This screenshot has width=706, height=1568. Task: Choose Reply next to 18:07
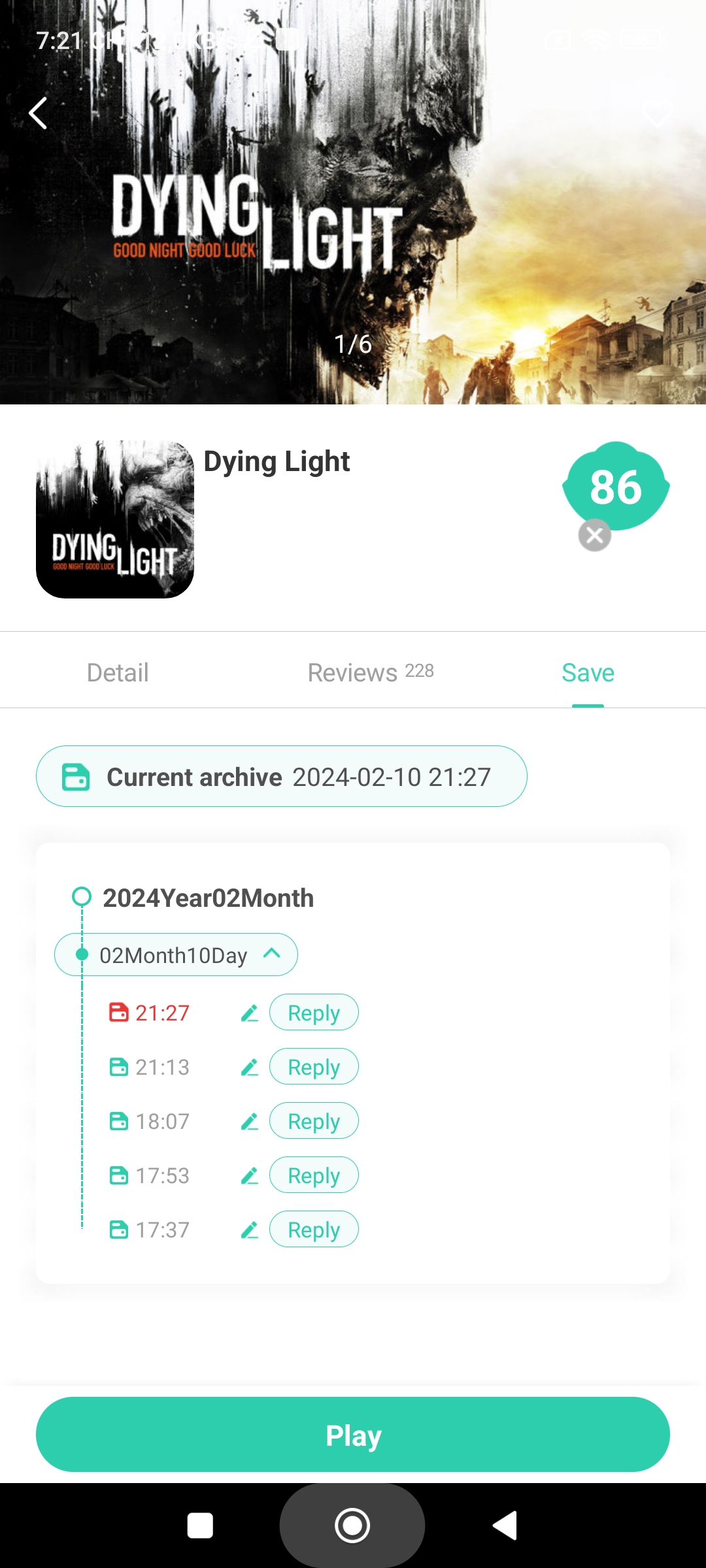[314, 1121]
